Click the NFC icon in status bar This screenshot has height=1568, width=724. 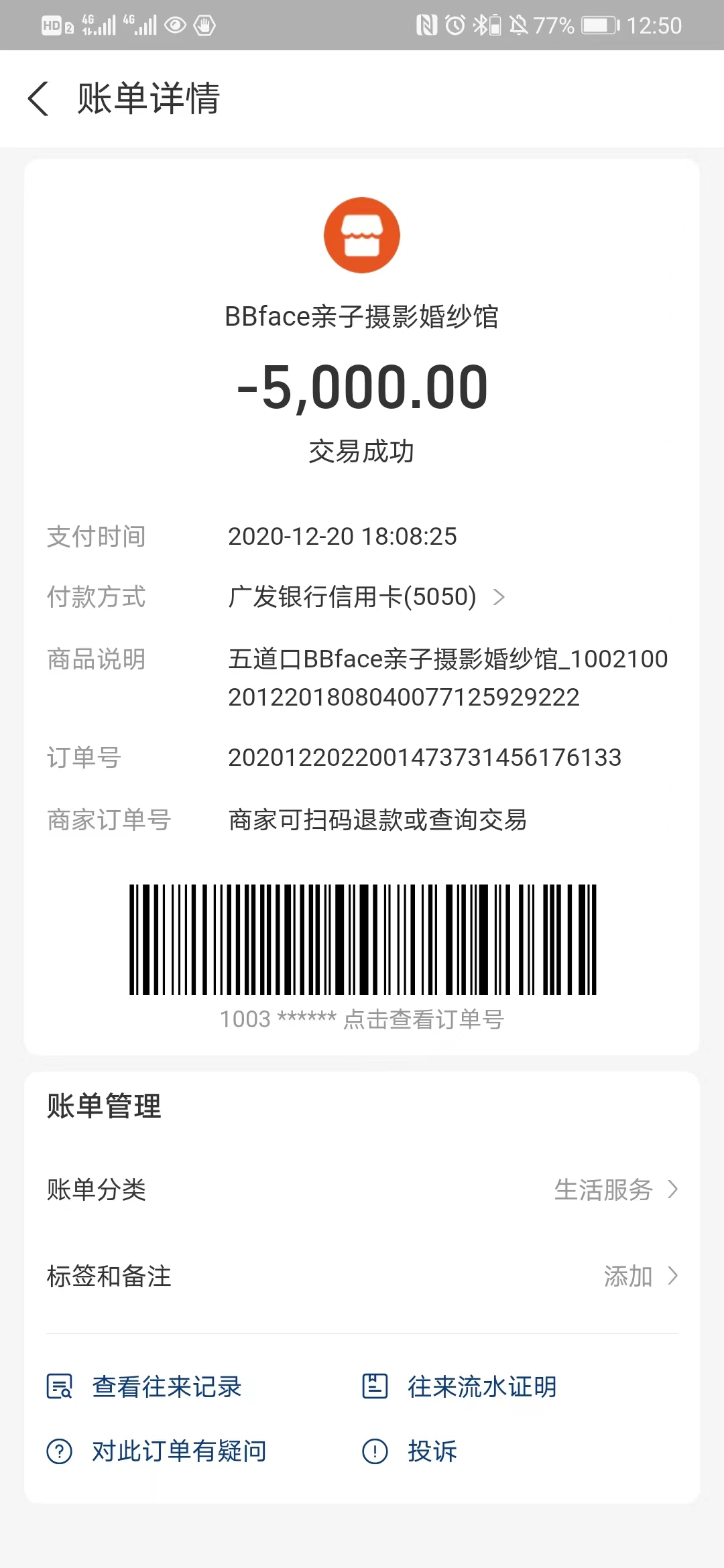click(x=428, y=25)
